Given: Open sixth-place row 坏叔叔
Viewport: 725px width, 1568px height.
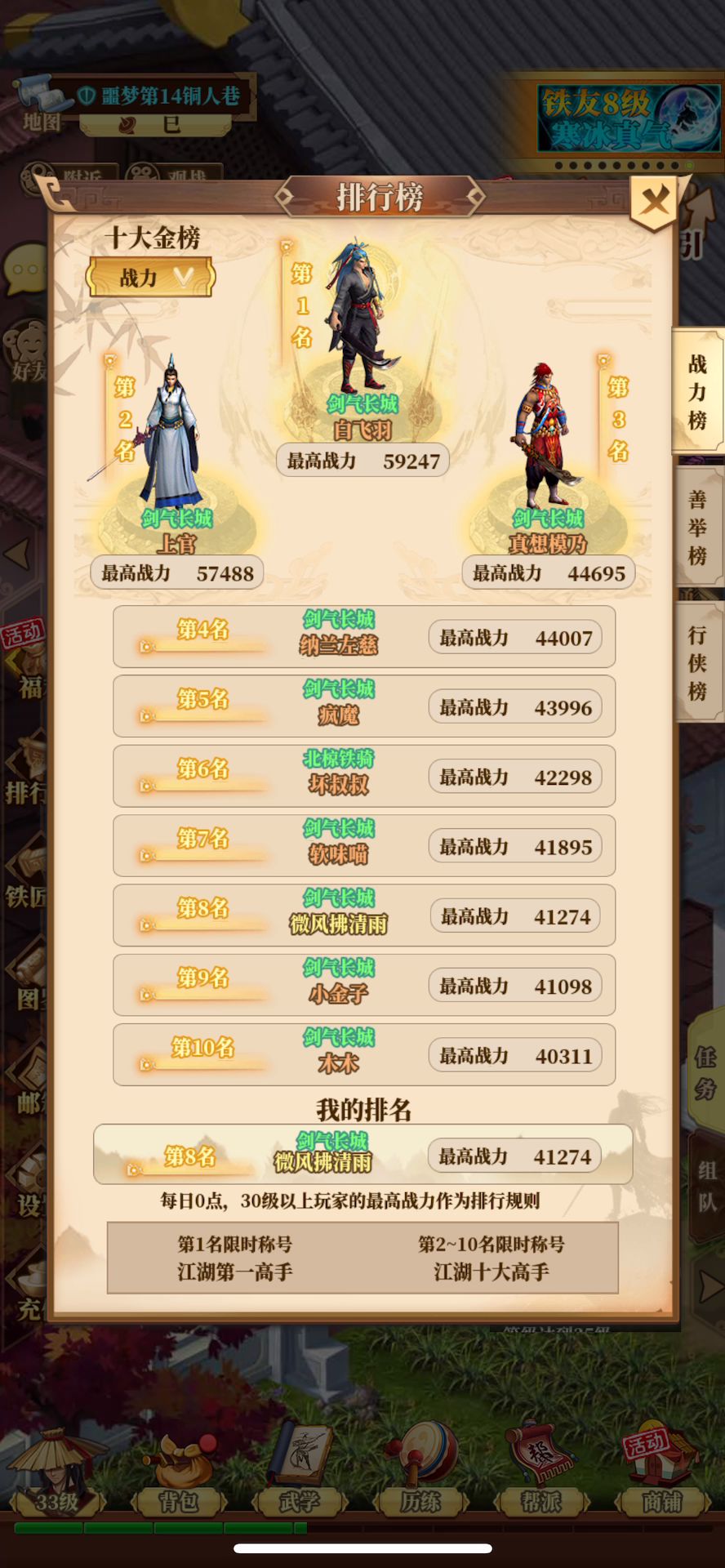Looking at the screenshot, I should click(x=364, y=776).
